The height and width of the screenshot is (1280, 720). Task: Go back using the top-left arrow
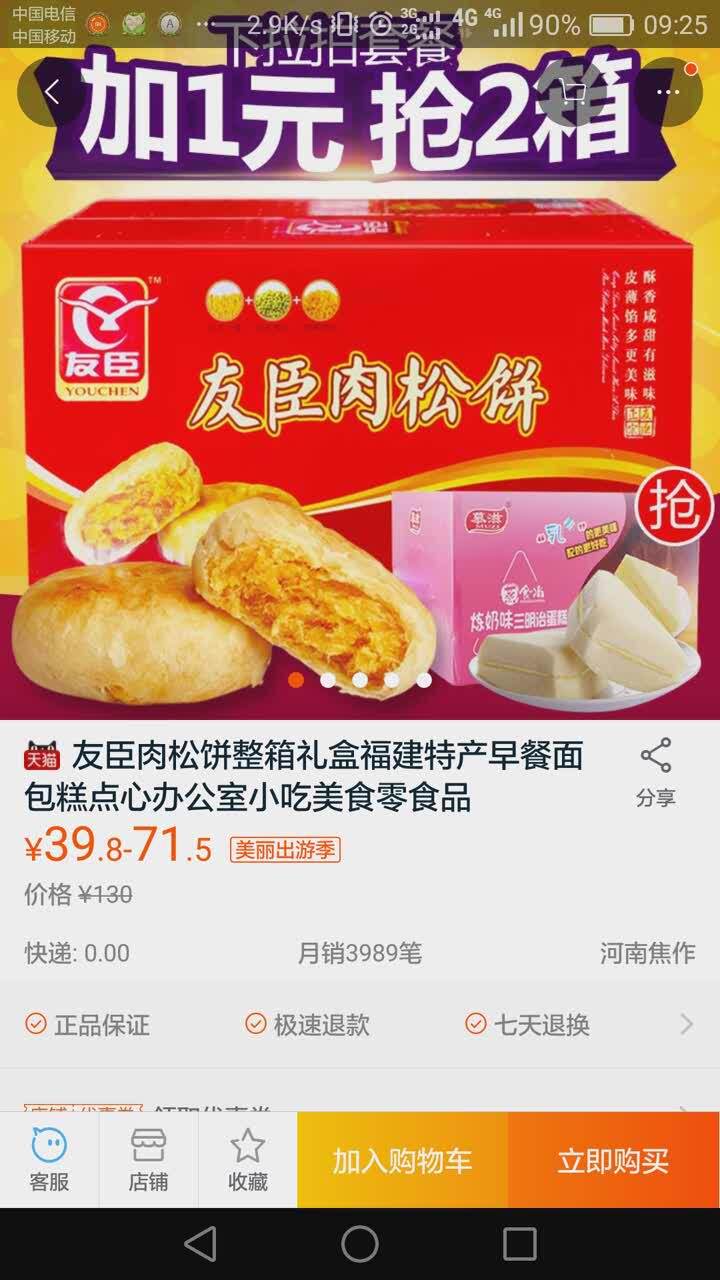pos(52,93)
